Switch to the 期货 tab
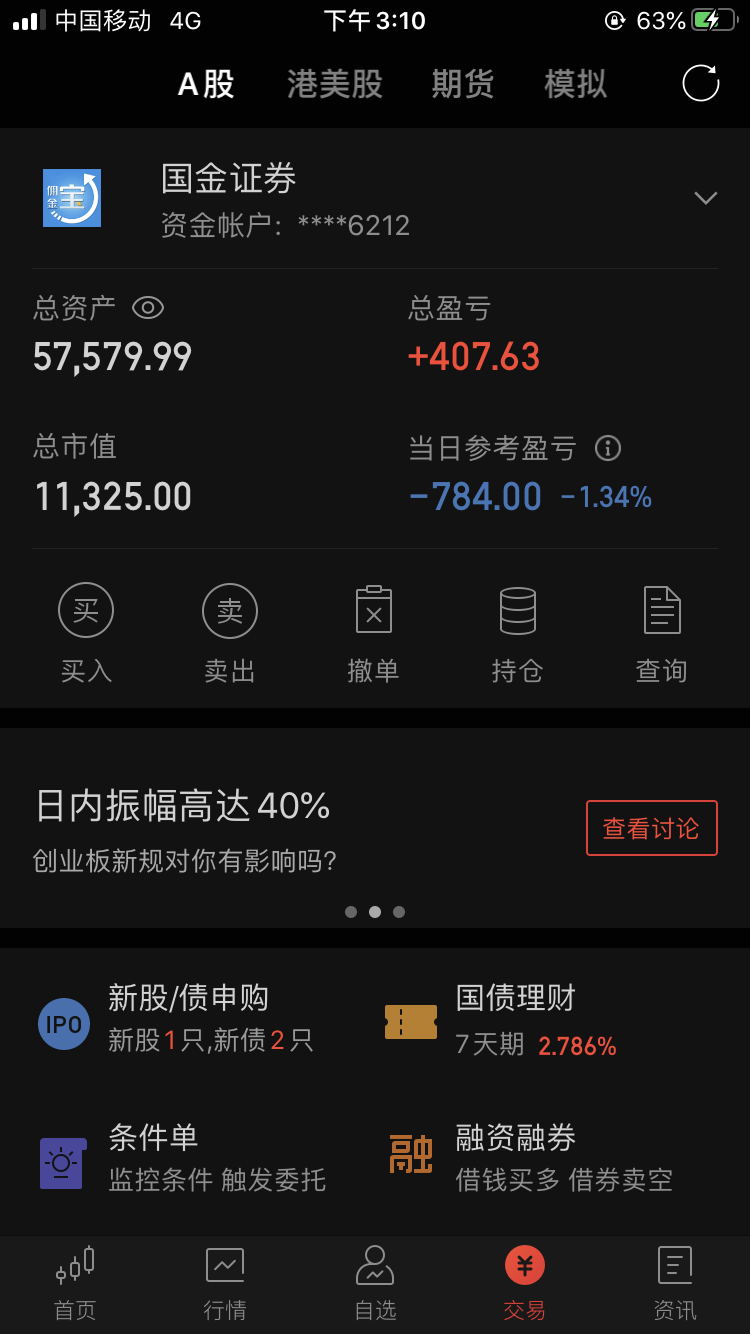750x1334 pixels. (x=463, y=84)
